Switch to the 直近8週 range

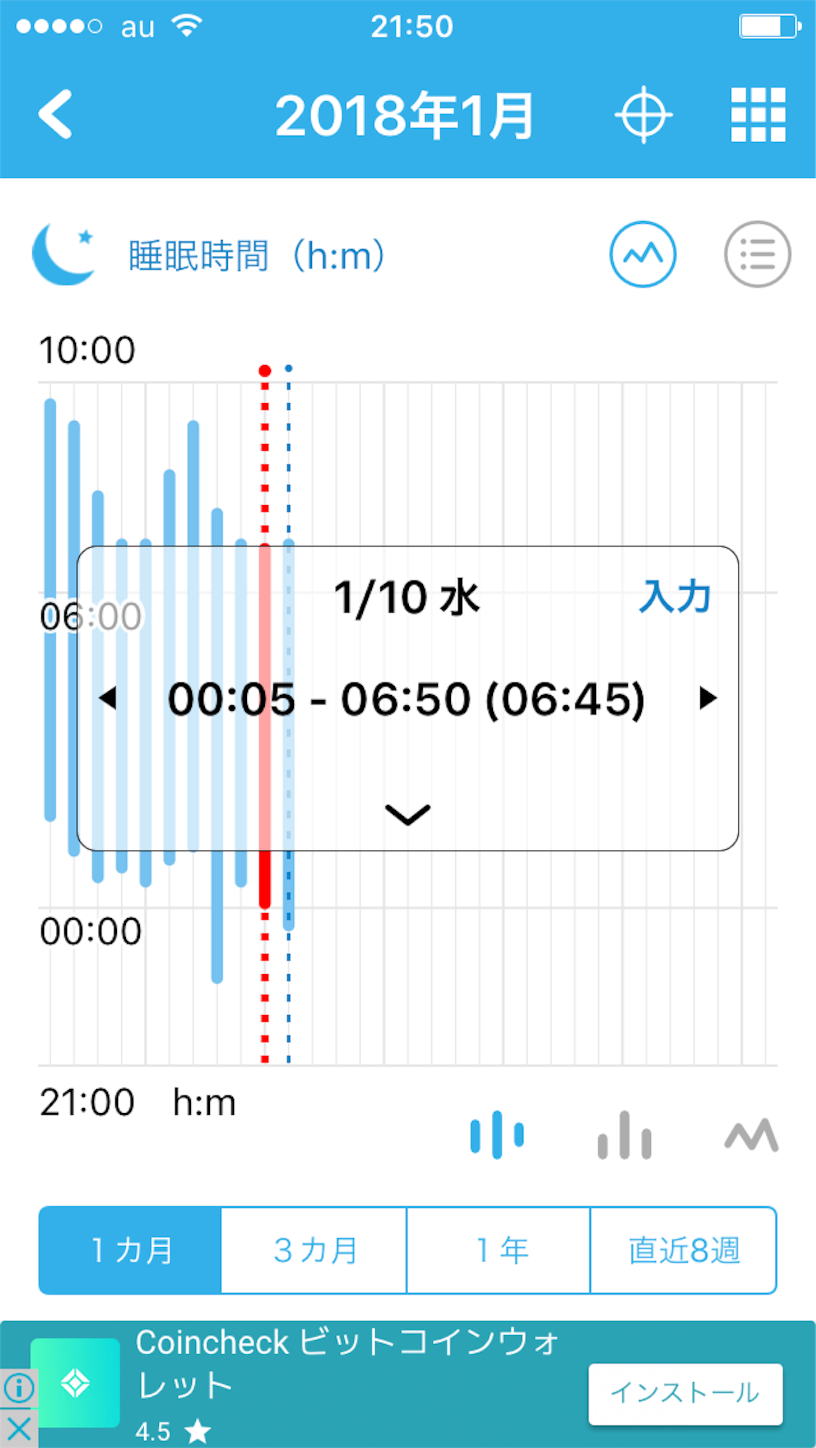pyautogui.click(x=683, y=1250)
